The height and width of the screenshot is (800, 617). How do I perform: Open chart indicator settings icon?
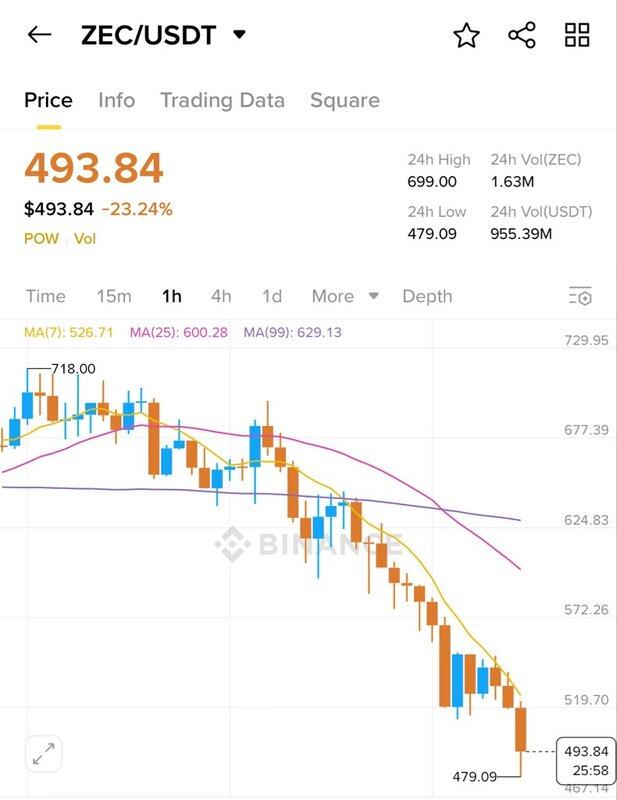(580, 296)
